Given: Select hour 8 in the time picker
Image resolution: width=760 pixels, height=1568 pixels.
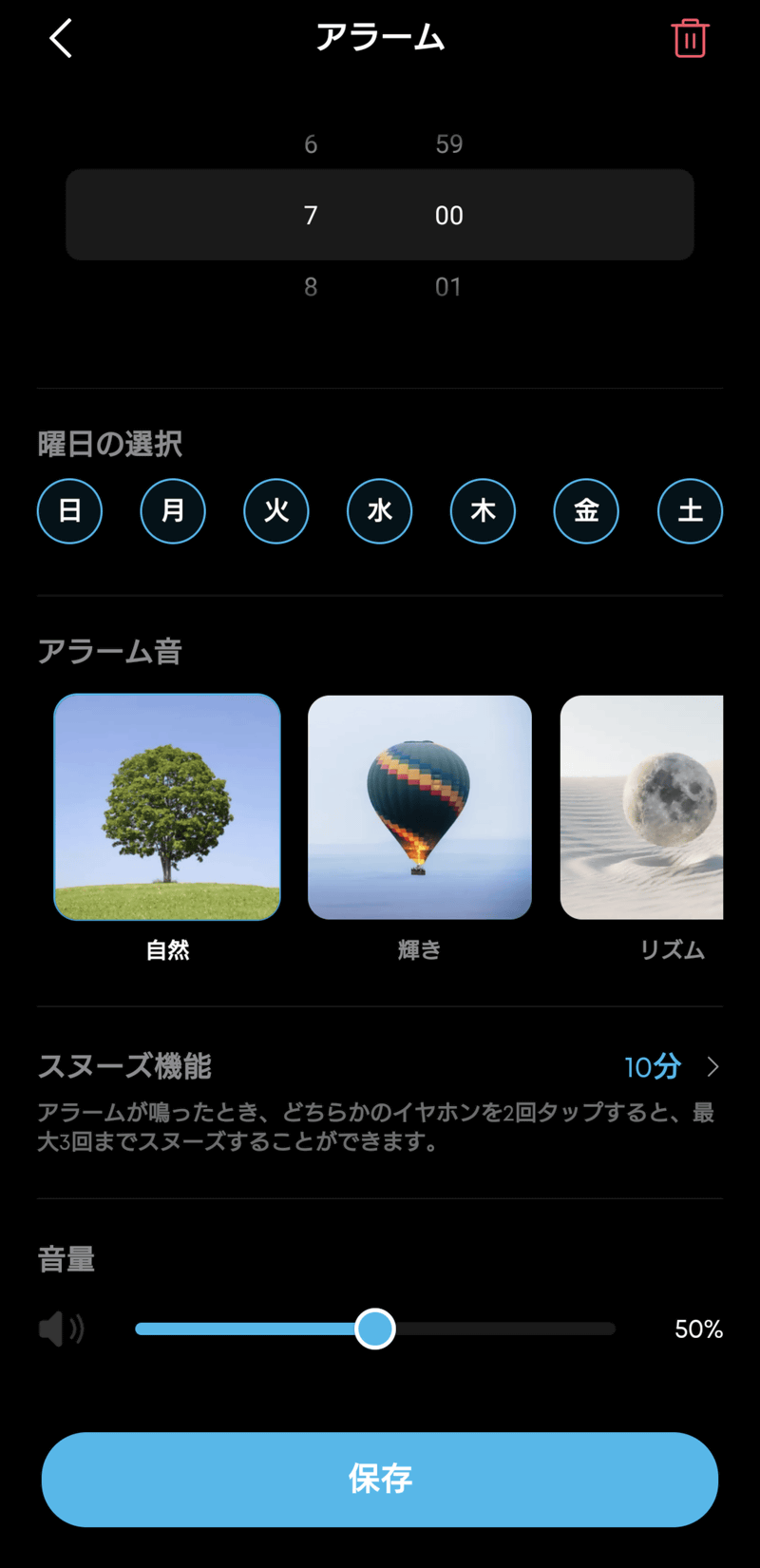Looking at the screenshot, I should pyautogui.click(x=311, y=287).
